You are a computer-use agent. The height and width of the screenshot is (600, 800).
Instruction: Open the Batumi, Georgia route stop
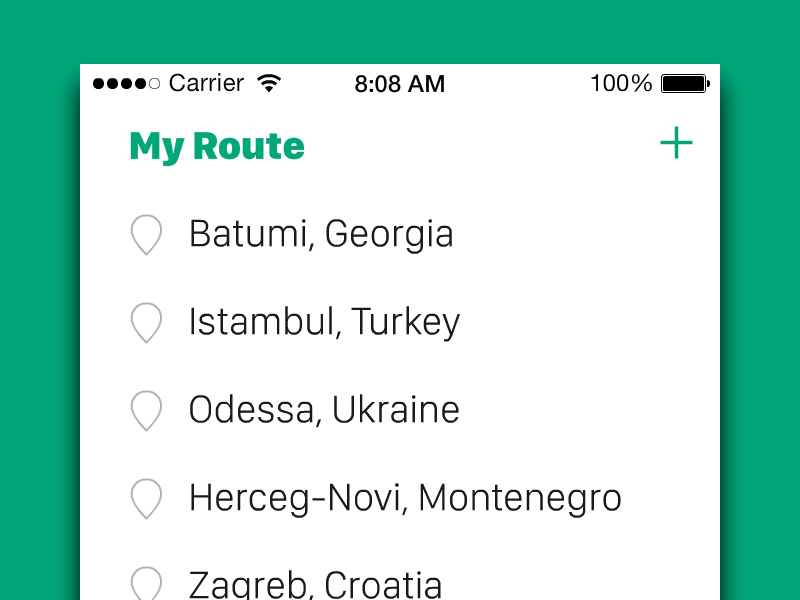[x=320, y=234]
